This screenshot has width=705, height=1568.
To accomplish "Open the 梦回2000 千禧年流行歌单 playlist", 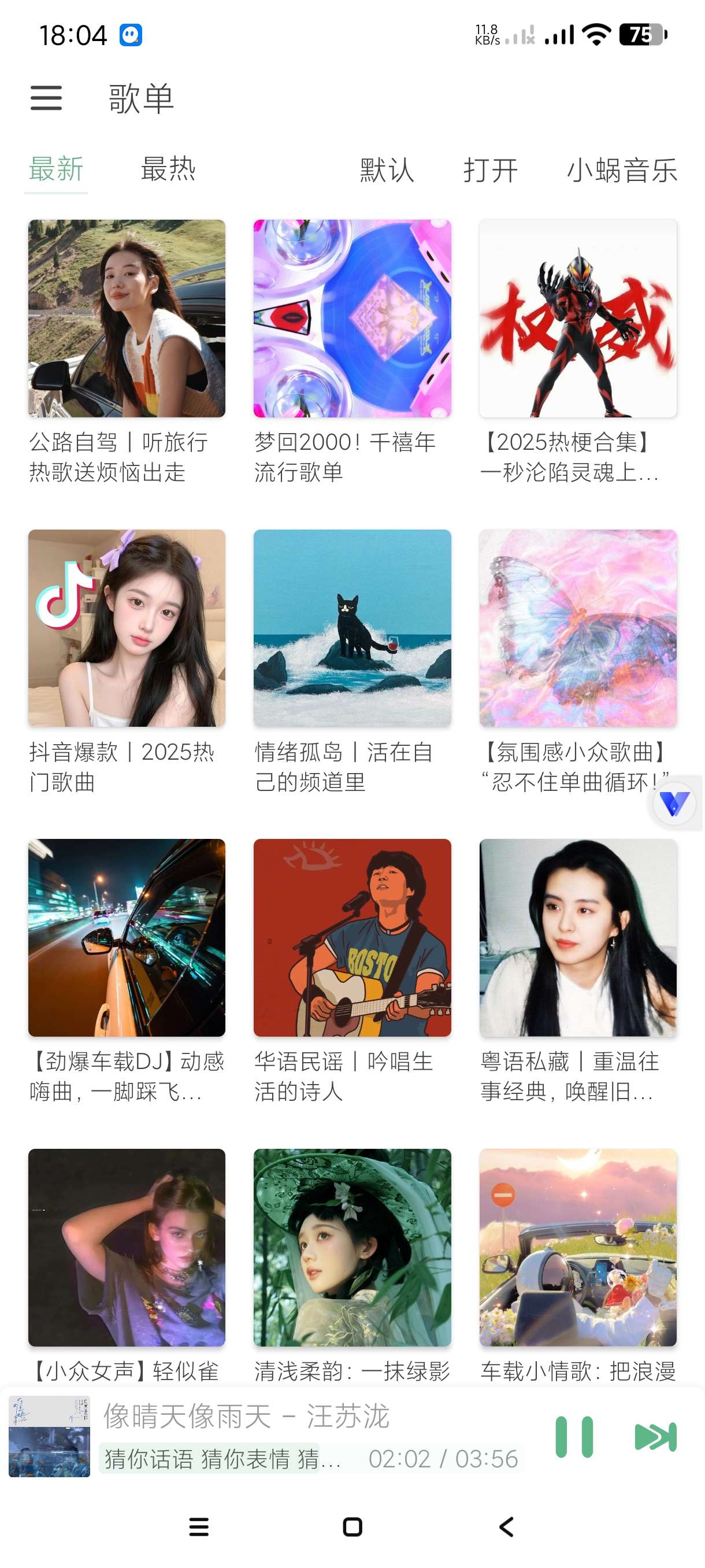I will [x=352, y=319].
